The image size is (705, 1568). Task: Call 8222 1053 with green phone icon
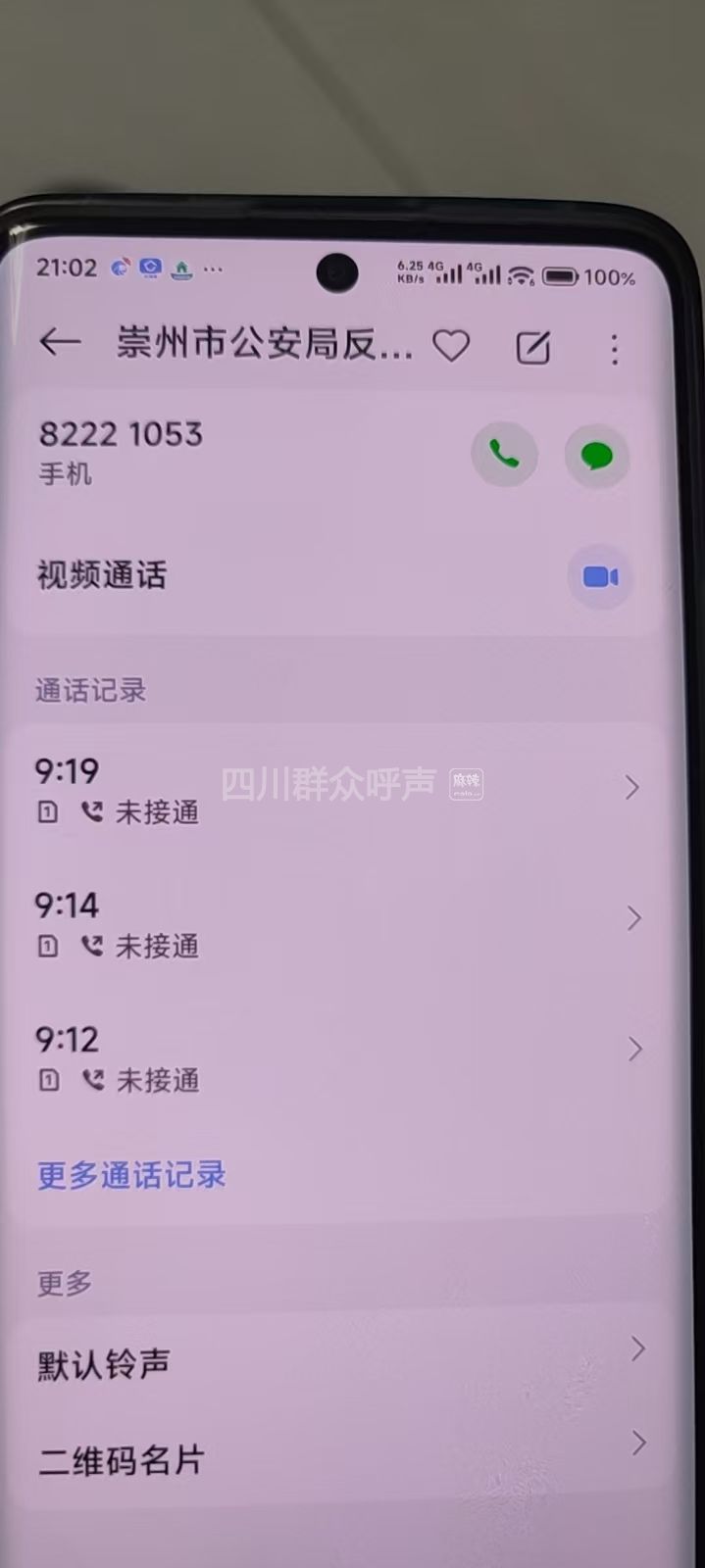504,455
